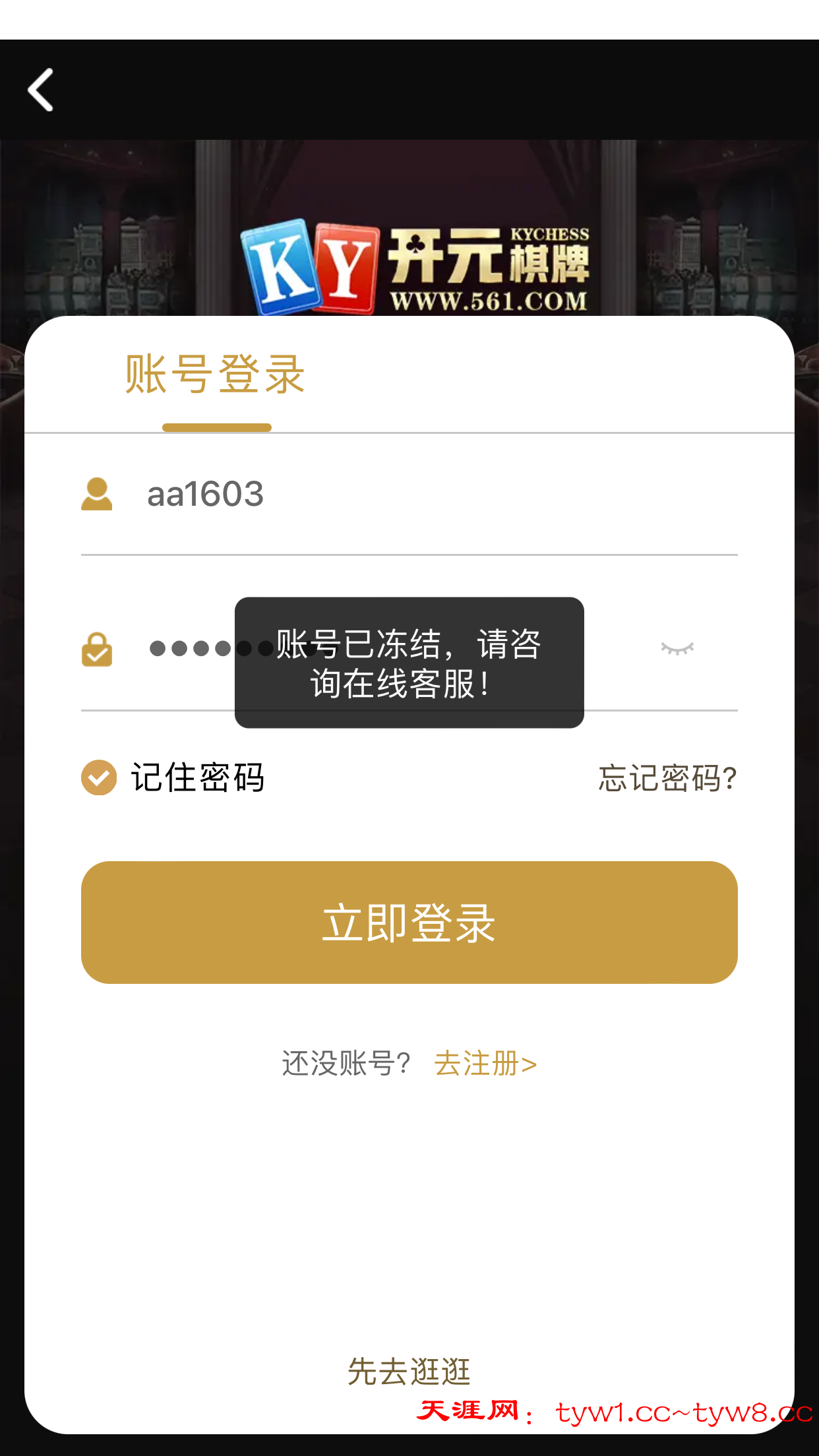Uncheck the 记住密码 checkbox

coord(99,777)
